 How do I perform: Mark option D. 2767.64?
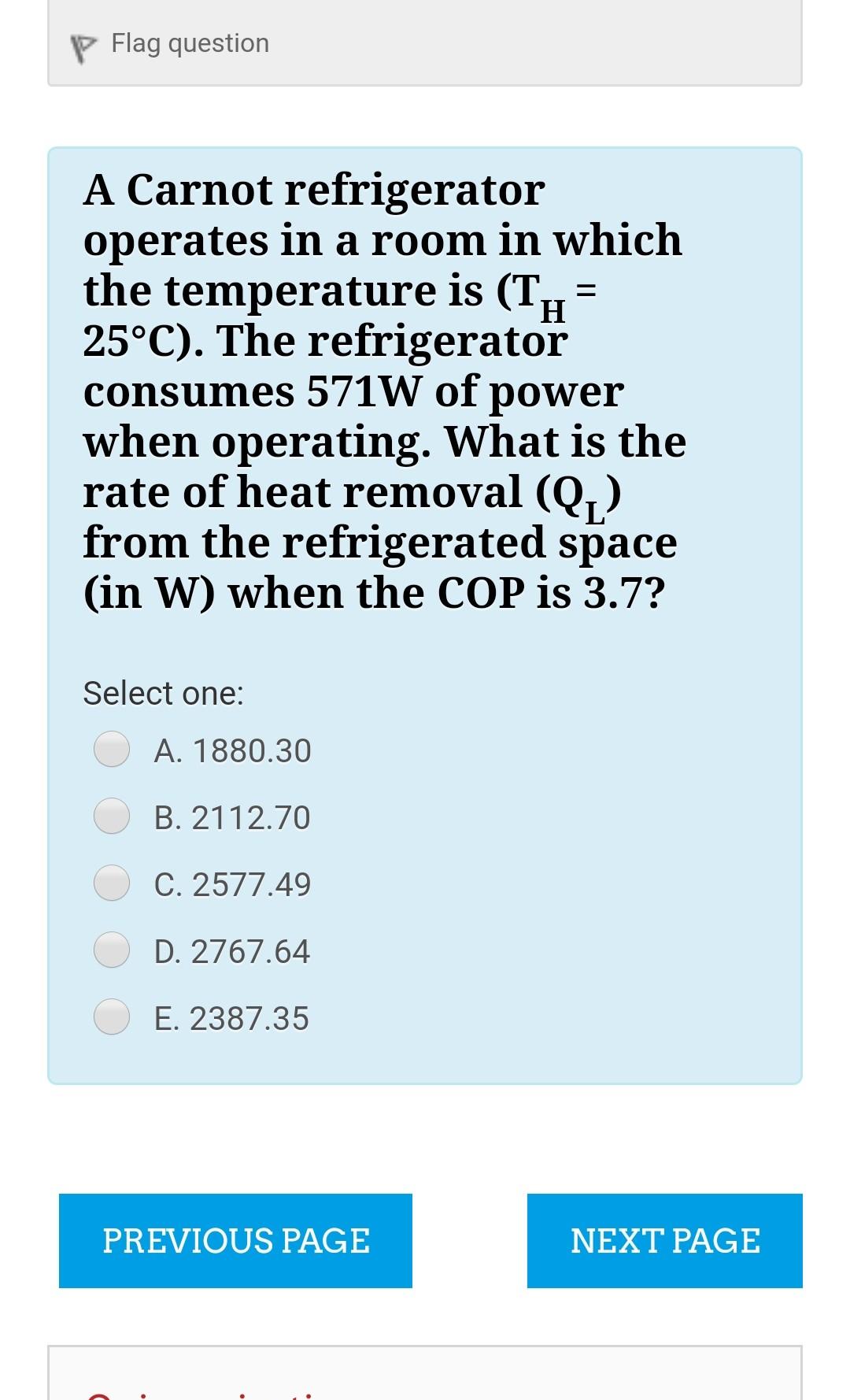pyautogui.click(x=112, y=950)
